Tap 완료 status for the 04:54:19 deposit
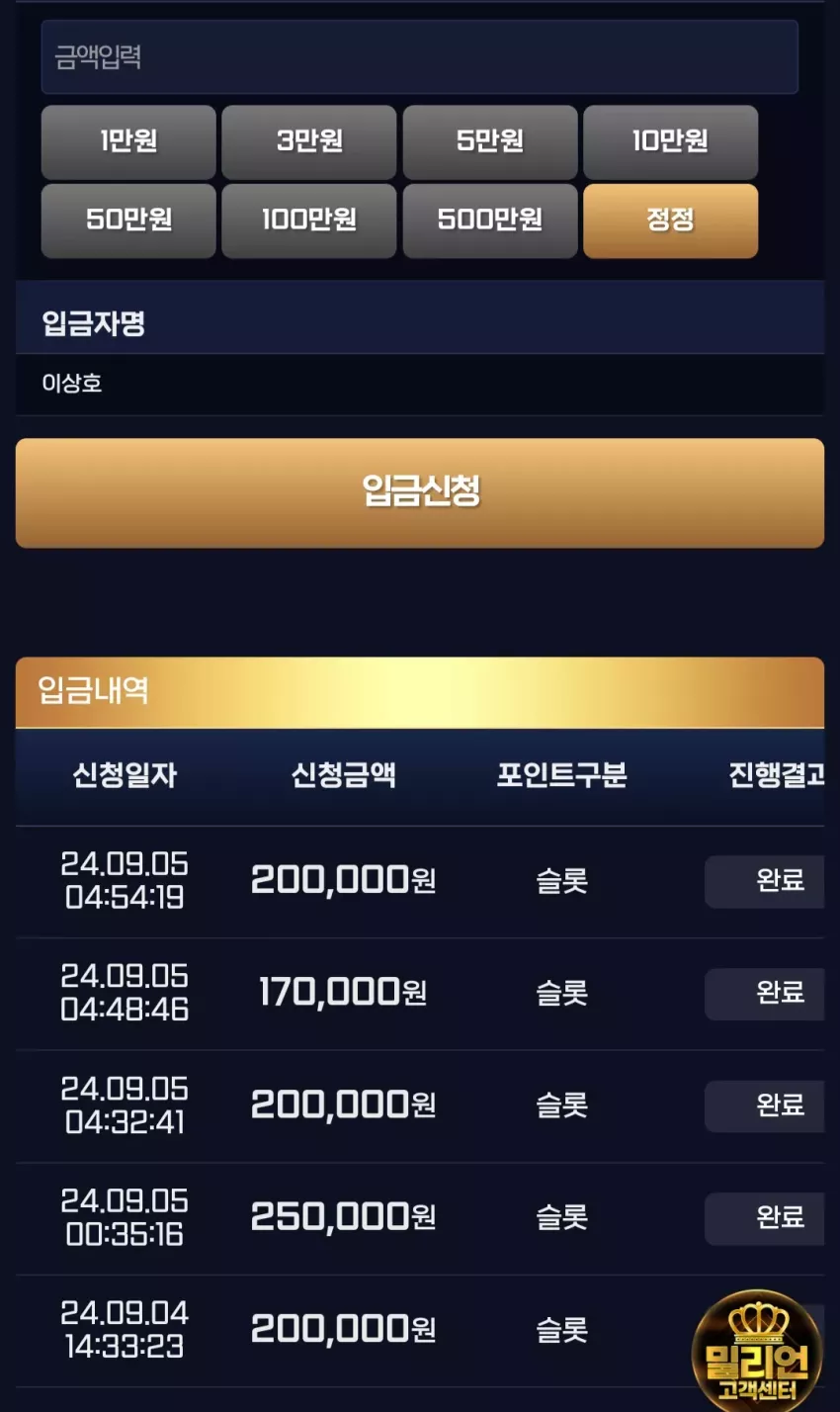 pos(765,881)
